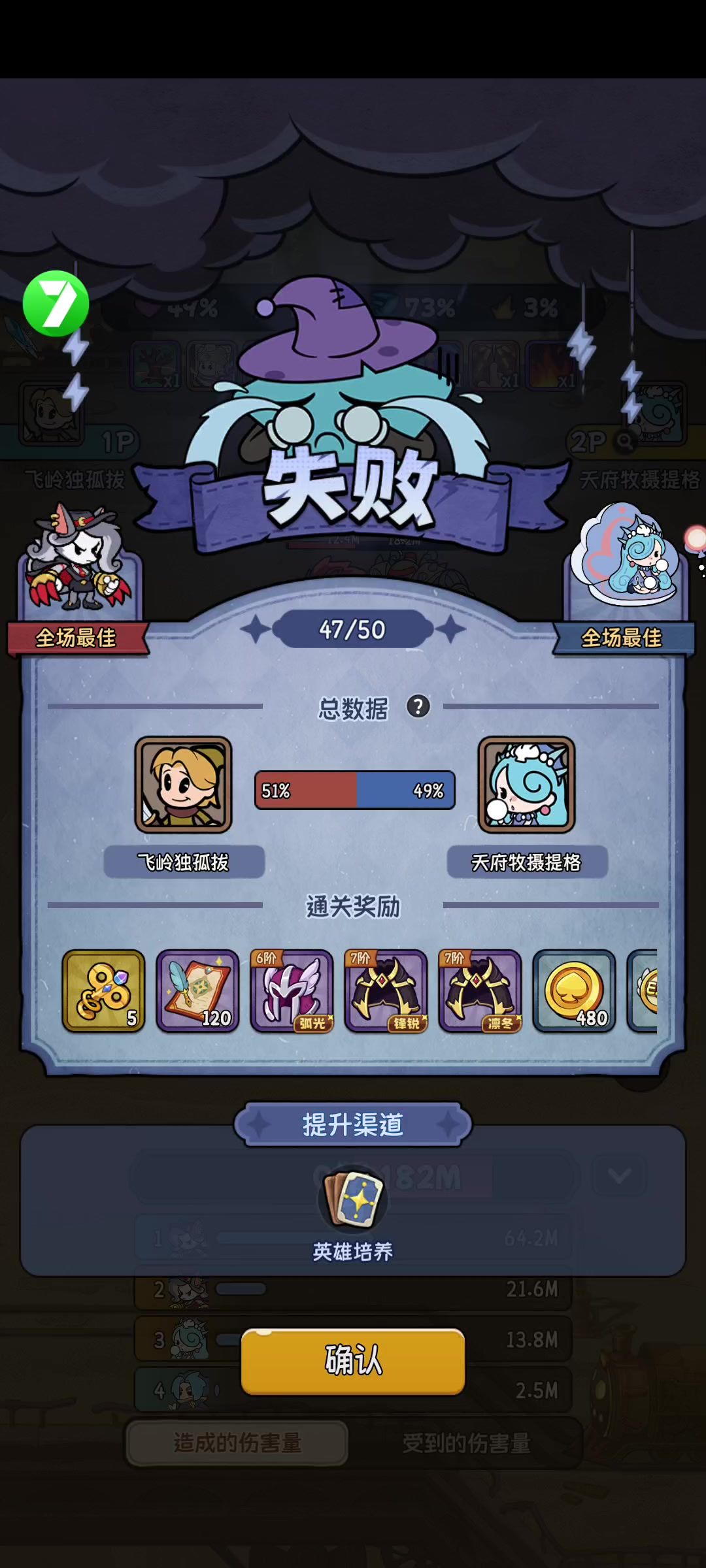Inspect the 7阶 锋锐 armor reward
The image size is (706, 1568).
386,990
